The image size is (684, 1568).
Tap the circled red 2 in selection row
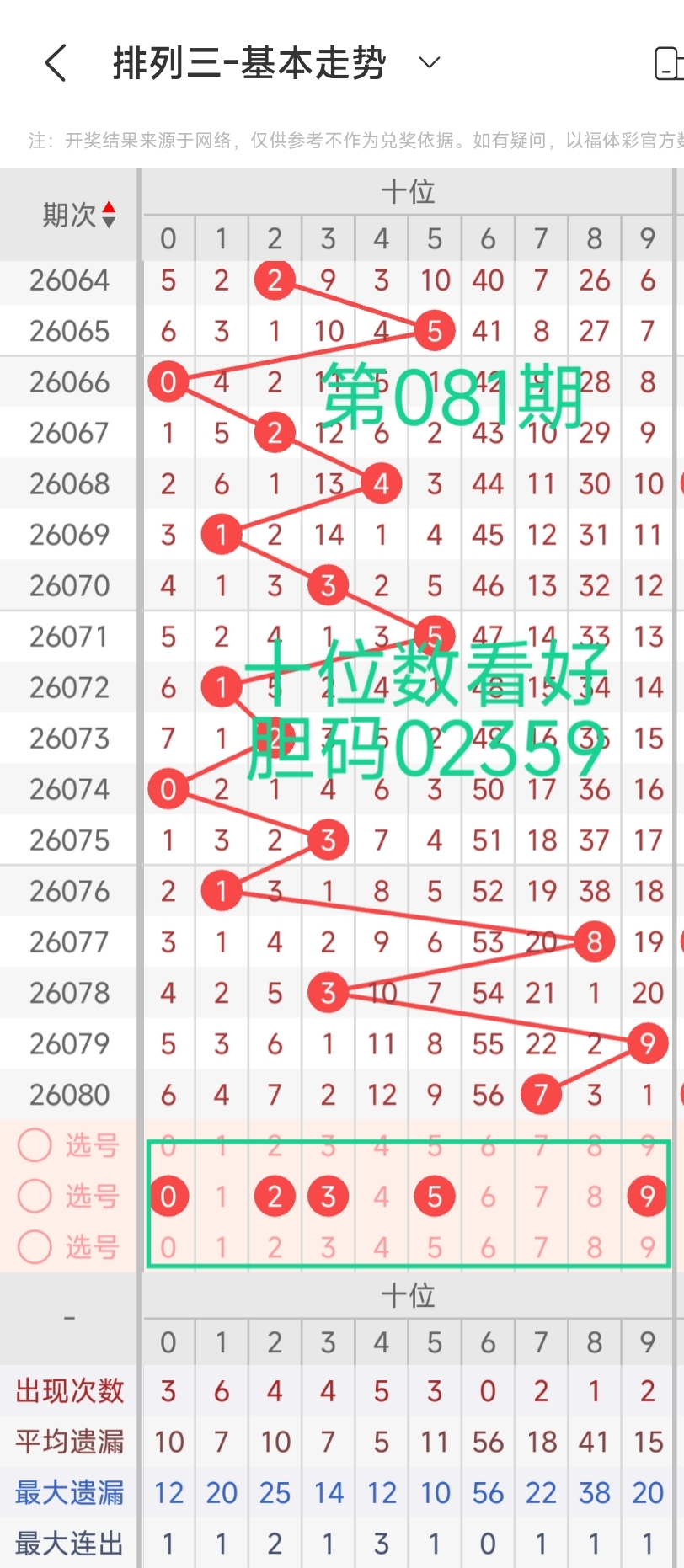(x=274, y=1196)
